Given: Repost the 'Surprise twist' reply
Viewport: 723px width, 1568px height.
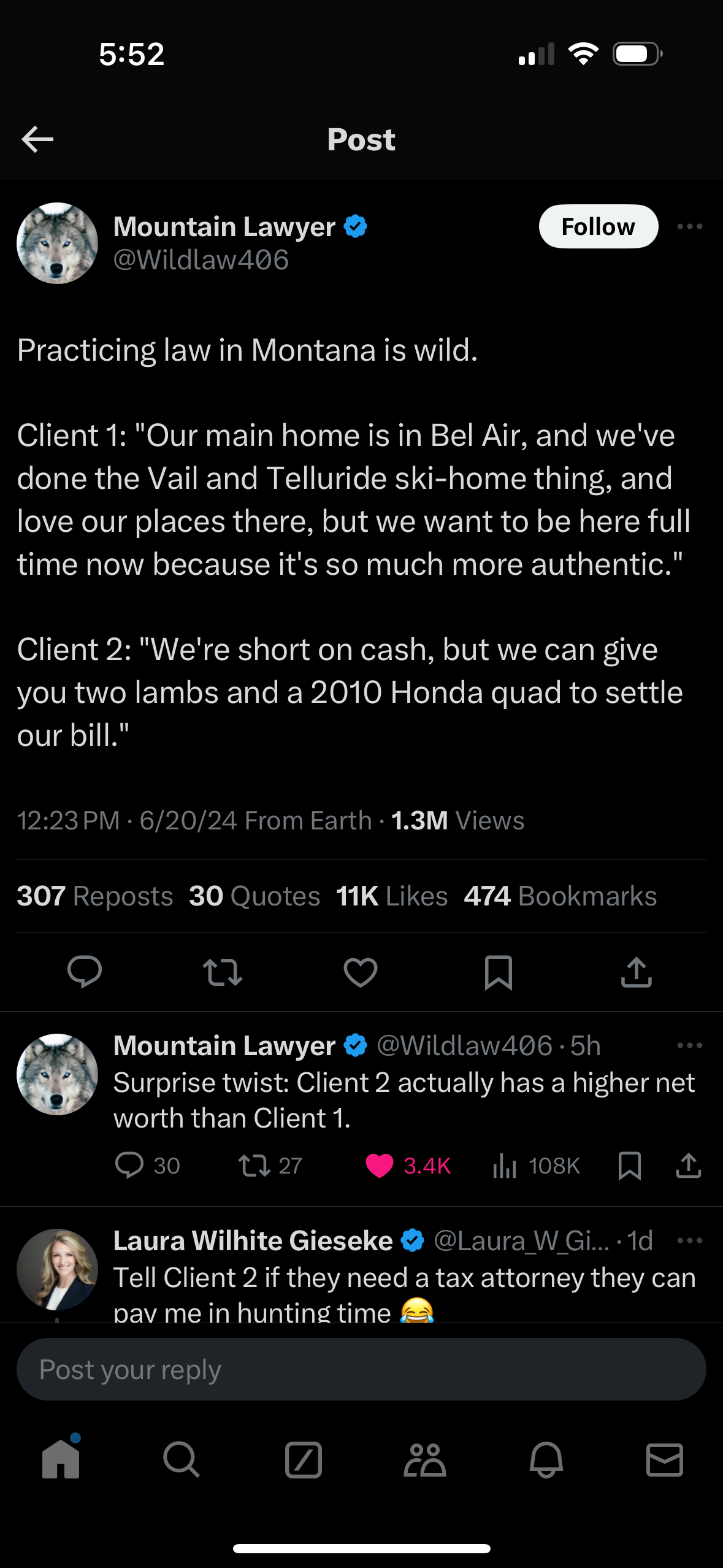Looking at the screenshot, I should click(x=254, y=1166).
